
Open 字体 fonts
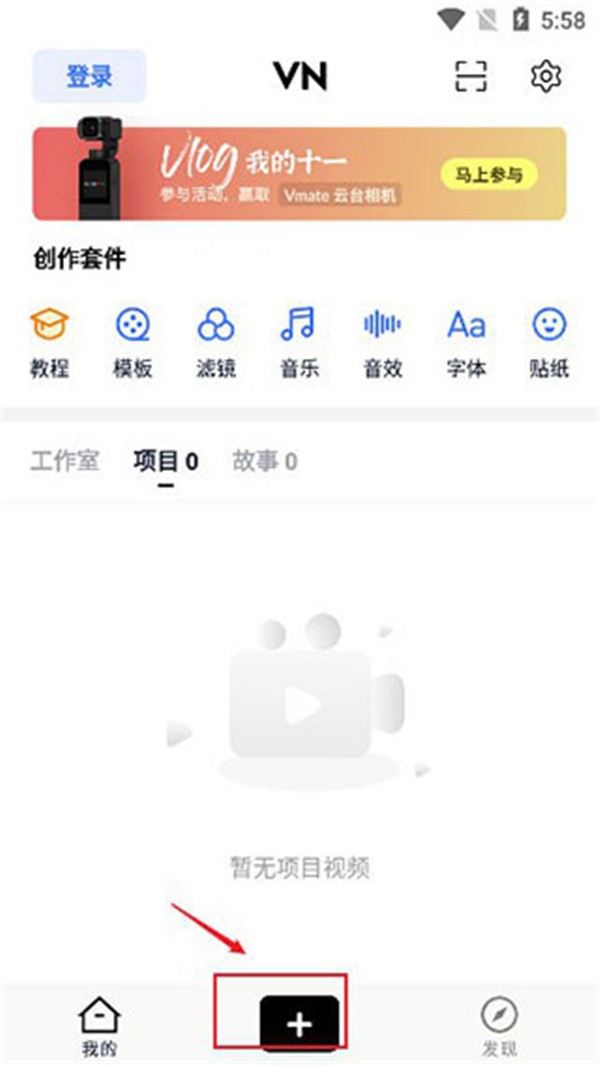pos(466,342)
